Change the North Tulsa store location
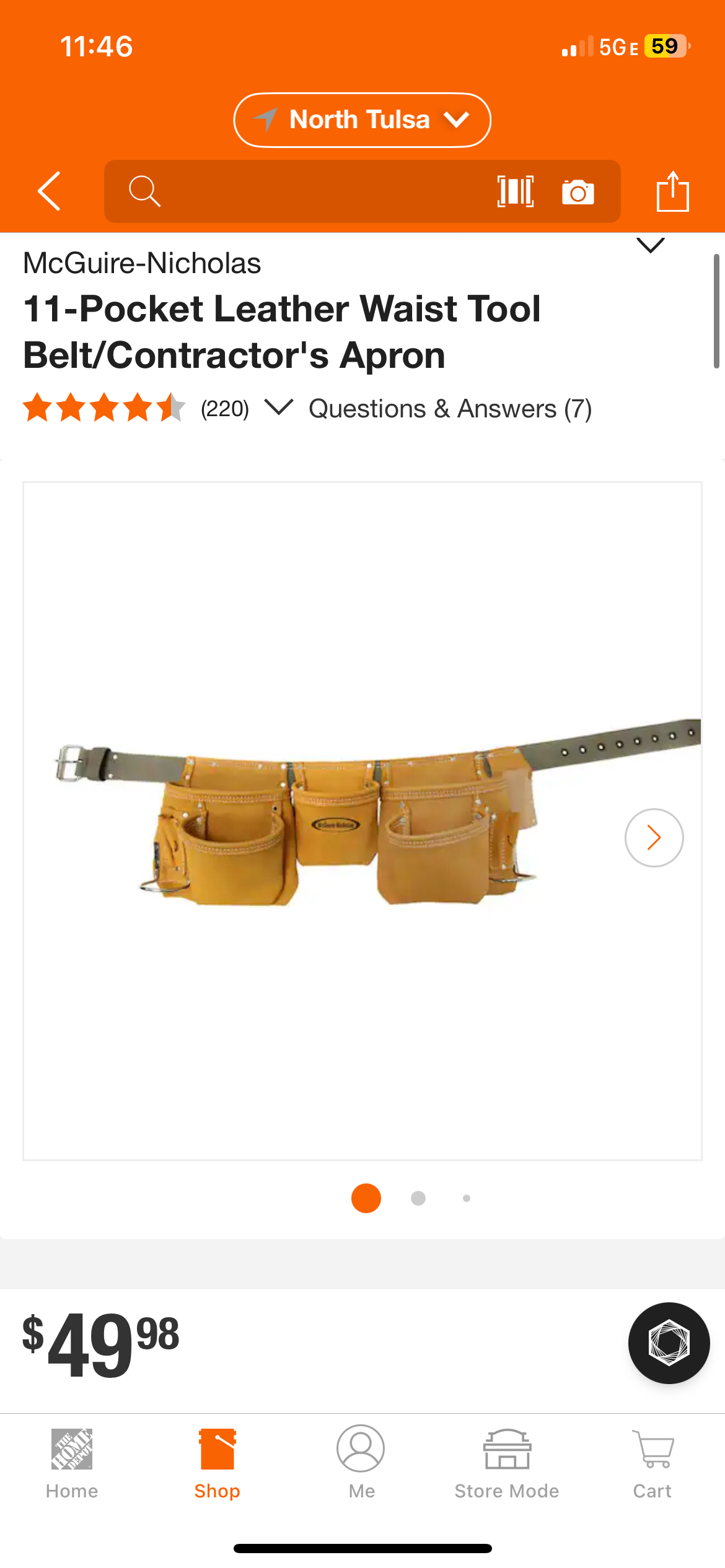 (362, 120)
